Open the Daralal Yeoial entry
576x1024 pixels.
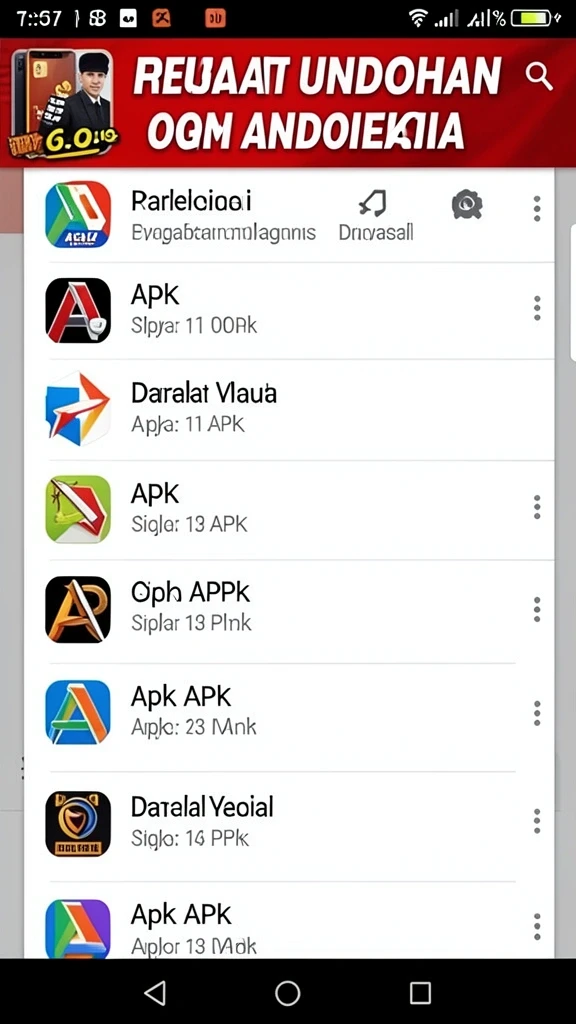click(x=289, y=825)
